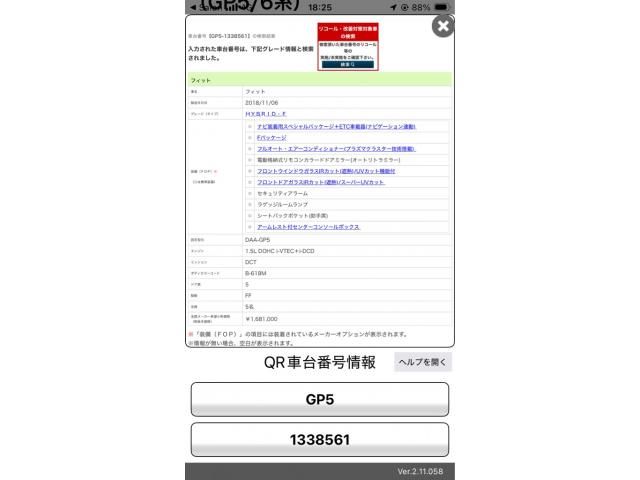Open the フルオート・エアーコンディショナー link

(335, 149)
